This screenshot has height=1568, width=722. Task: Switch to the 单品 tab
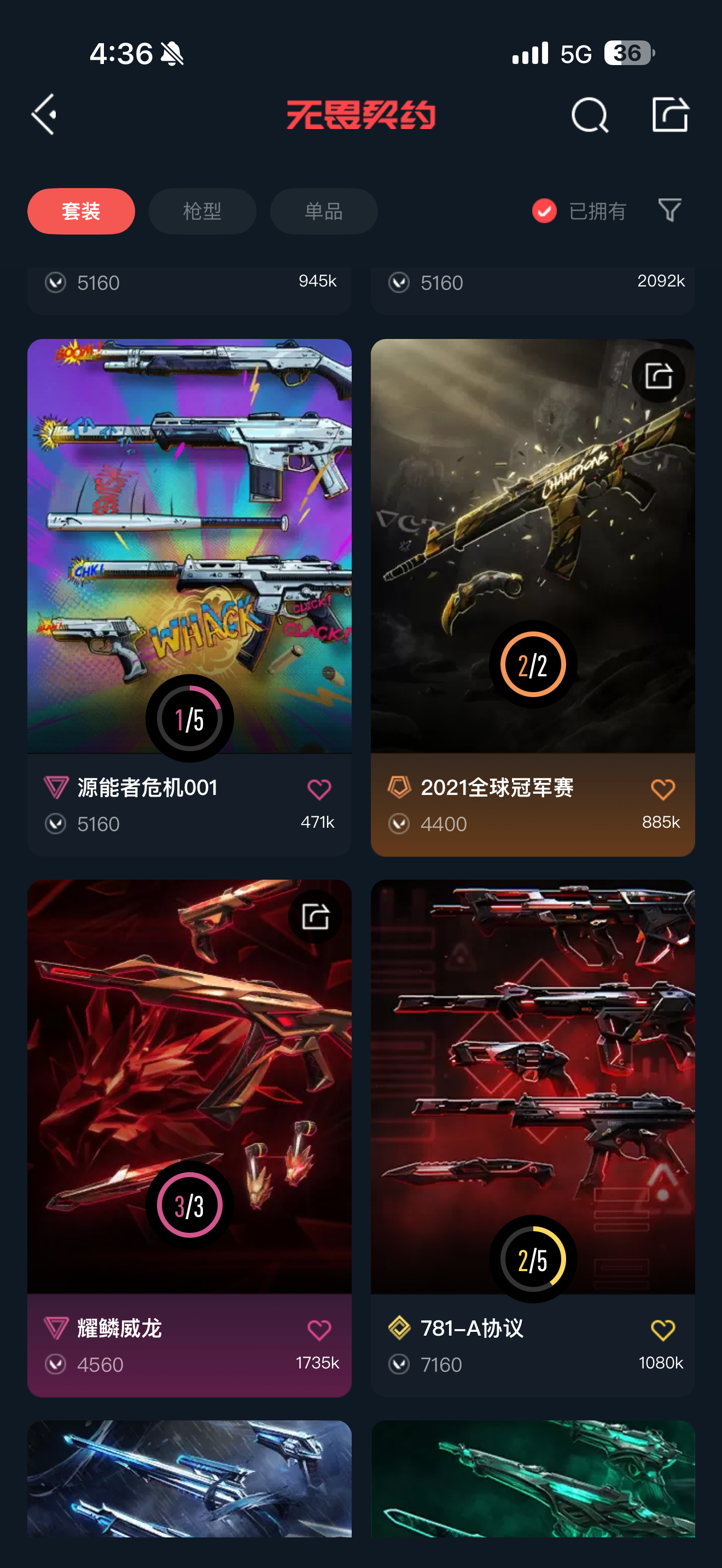pos(323,211)
